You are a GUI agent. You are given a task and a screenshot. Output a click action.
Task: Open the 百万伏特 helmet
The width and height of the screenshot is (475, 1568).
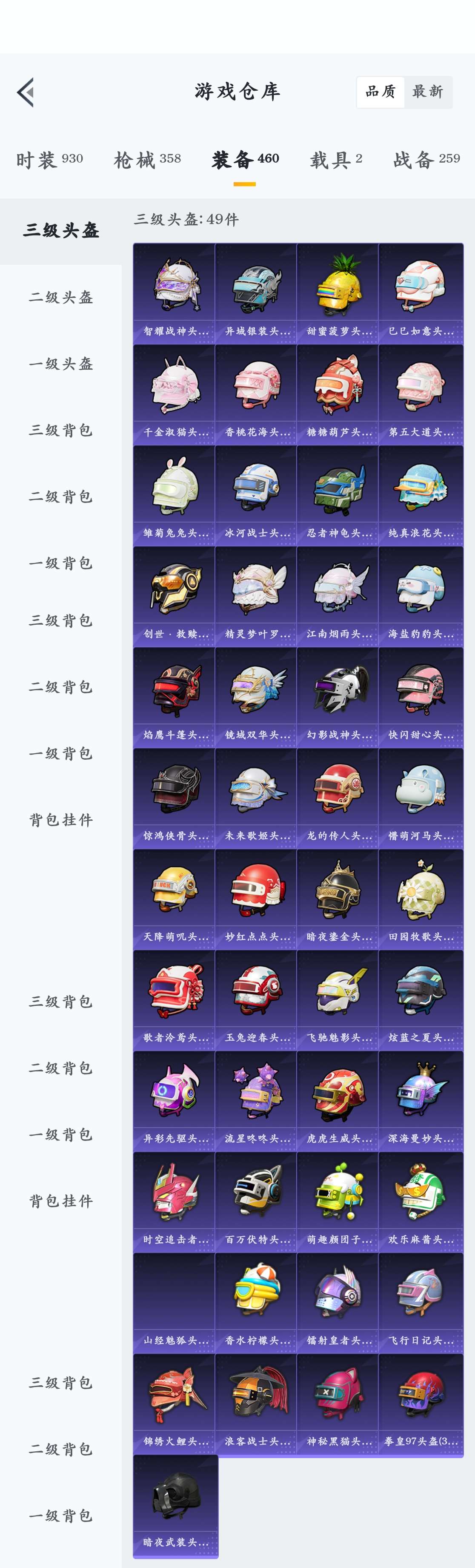click(256, 1203)
